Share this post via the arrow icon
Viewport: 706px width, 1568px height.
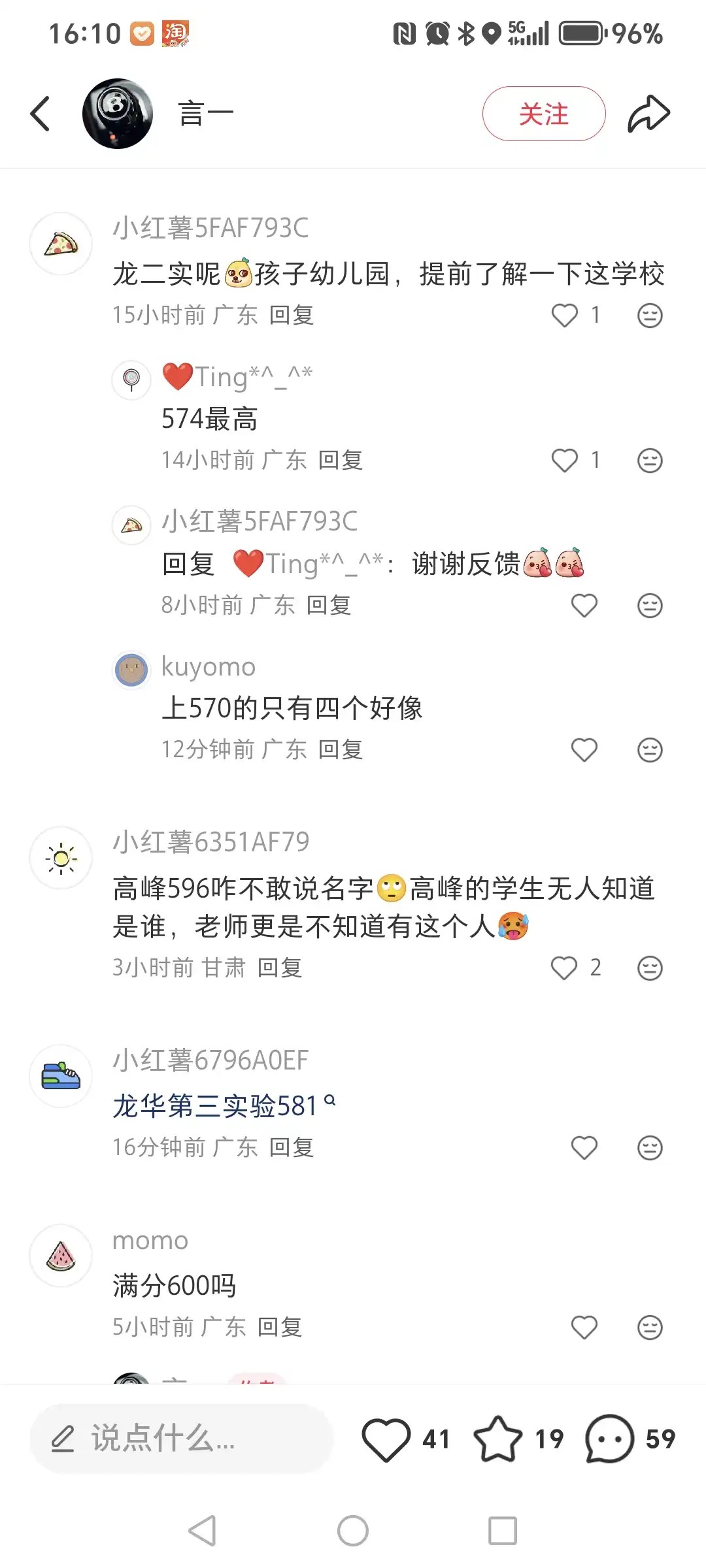tap(648, 114)
